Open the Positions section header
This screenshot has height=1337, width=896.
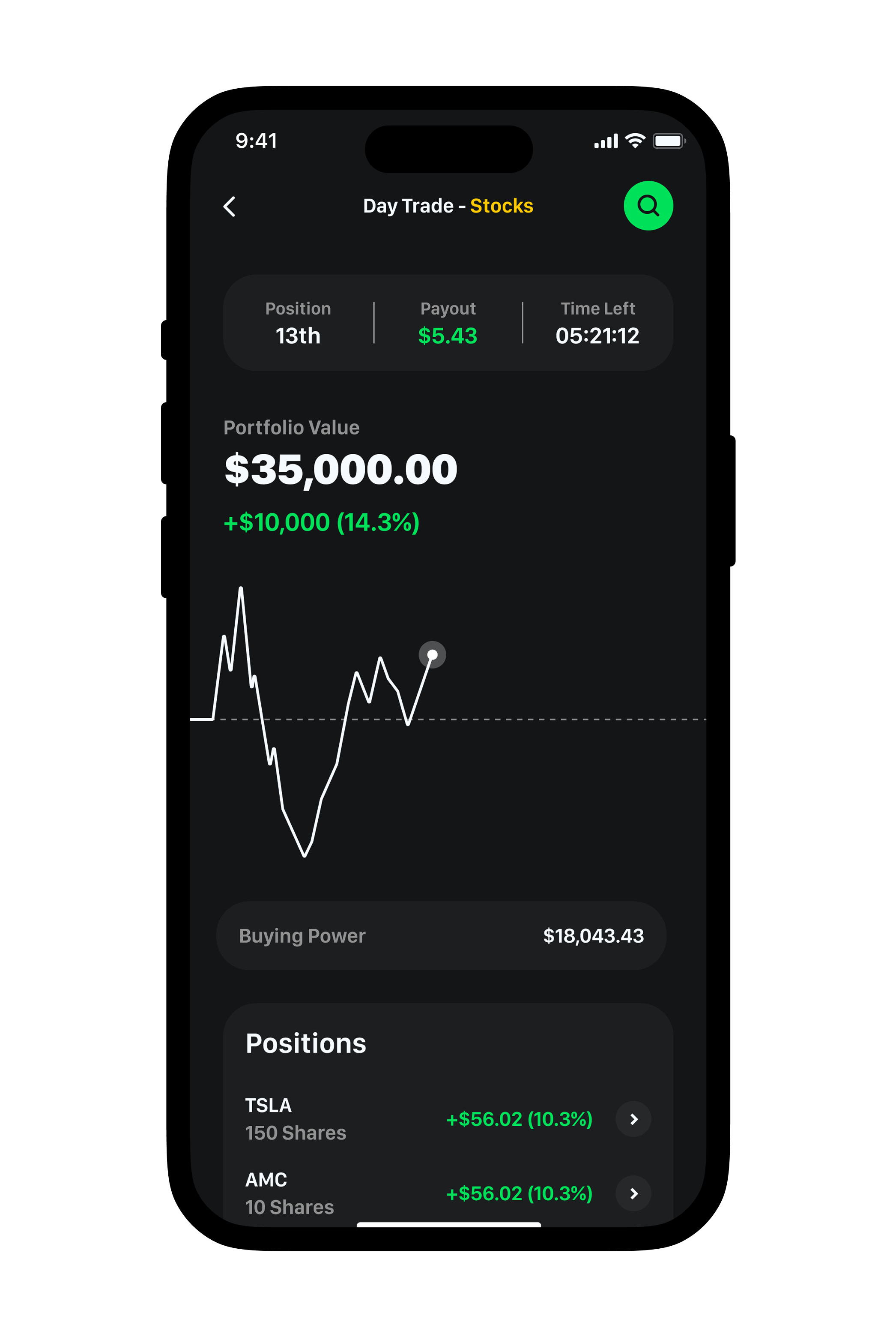click(306, 1043)
